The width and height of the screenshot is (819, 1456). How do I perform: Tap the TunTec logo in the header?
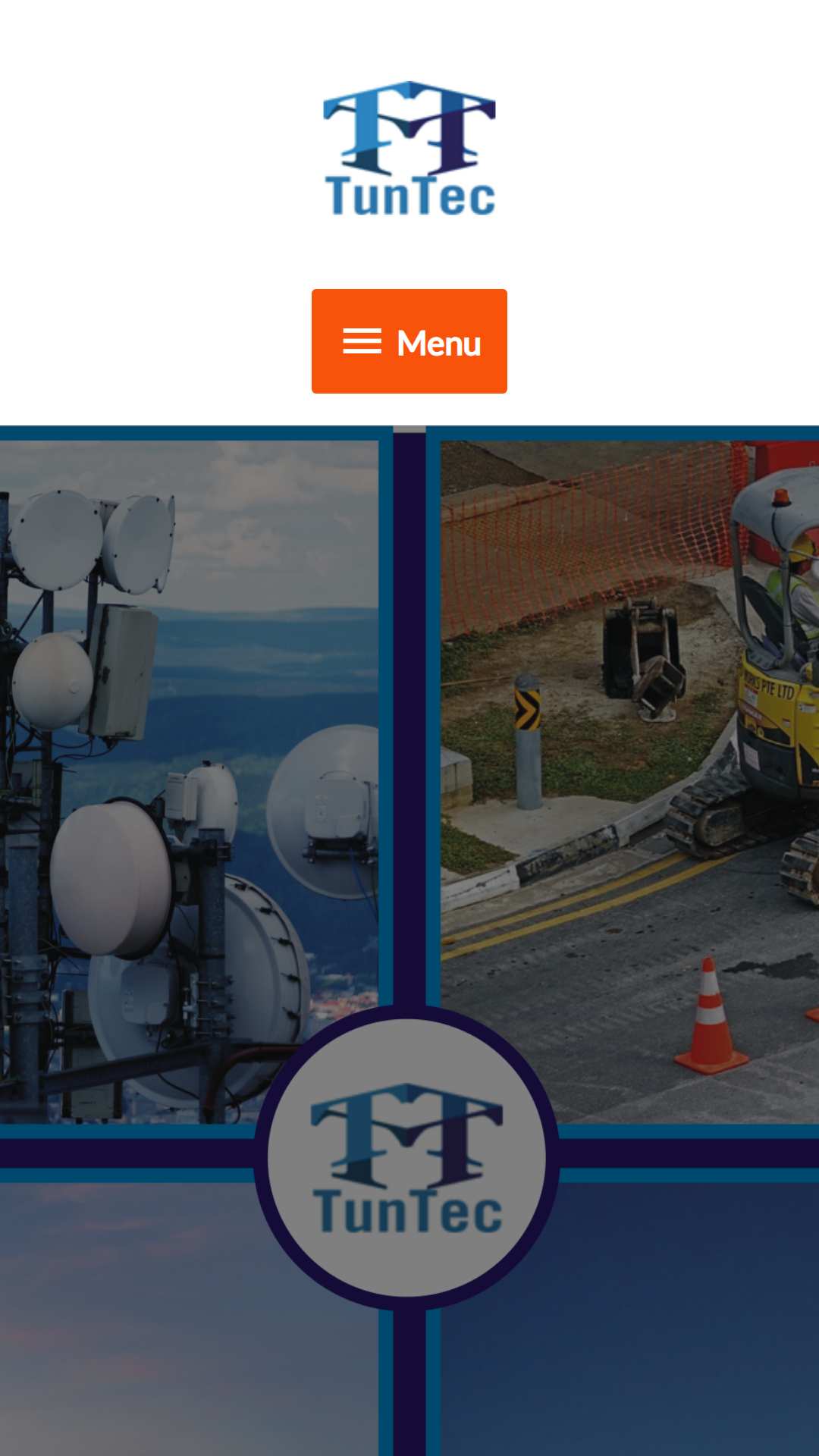(409, 148)
